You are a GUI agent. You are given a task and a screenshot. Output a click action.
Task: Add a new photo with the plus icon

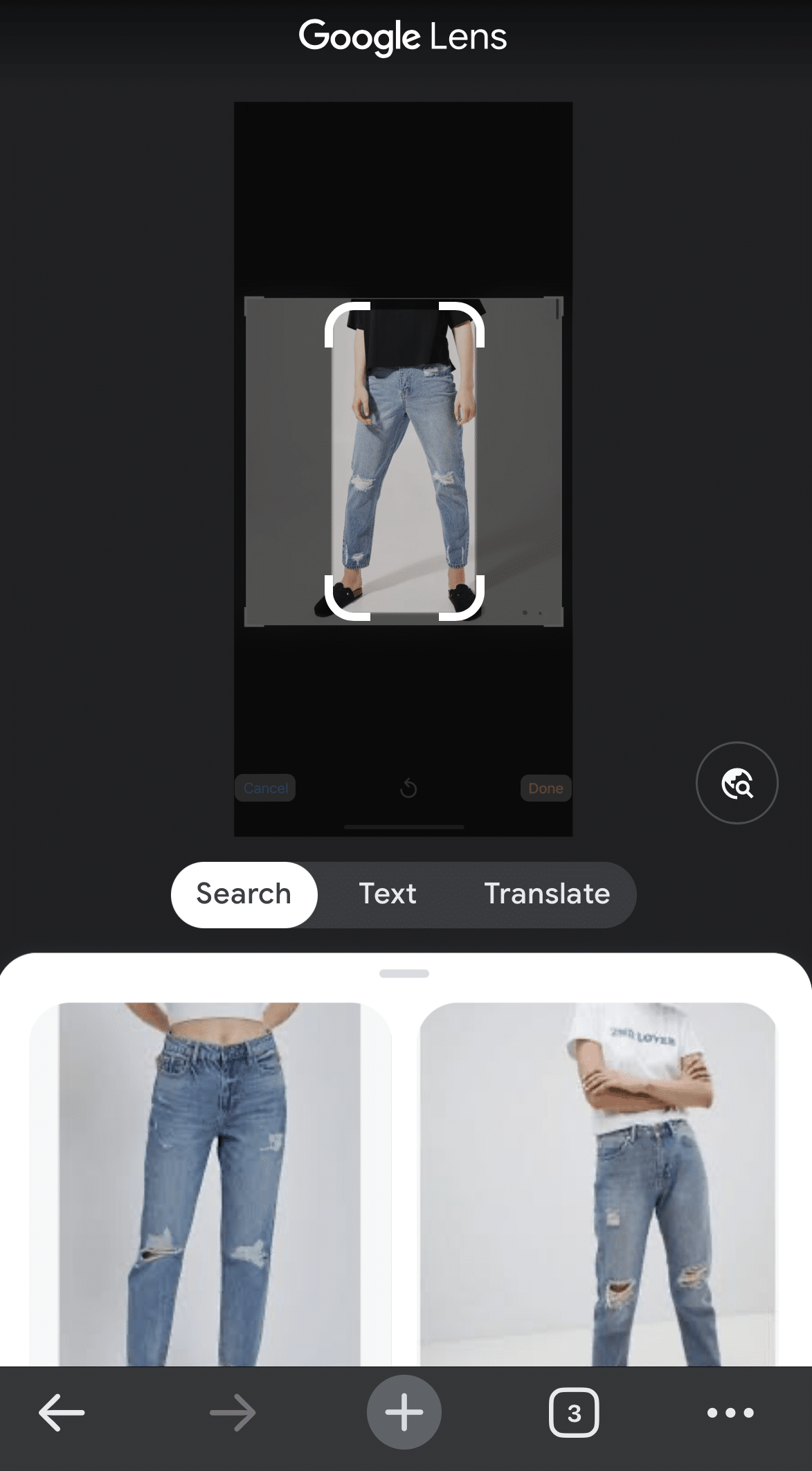pos(404,1412)
